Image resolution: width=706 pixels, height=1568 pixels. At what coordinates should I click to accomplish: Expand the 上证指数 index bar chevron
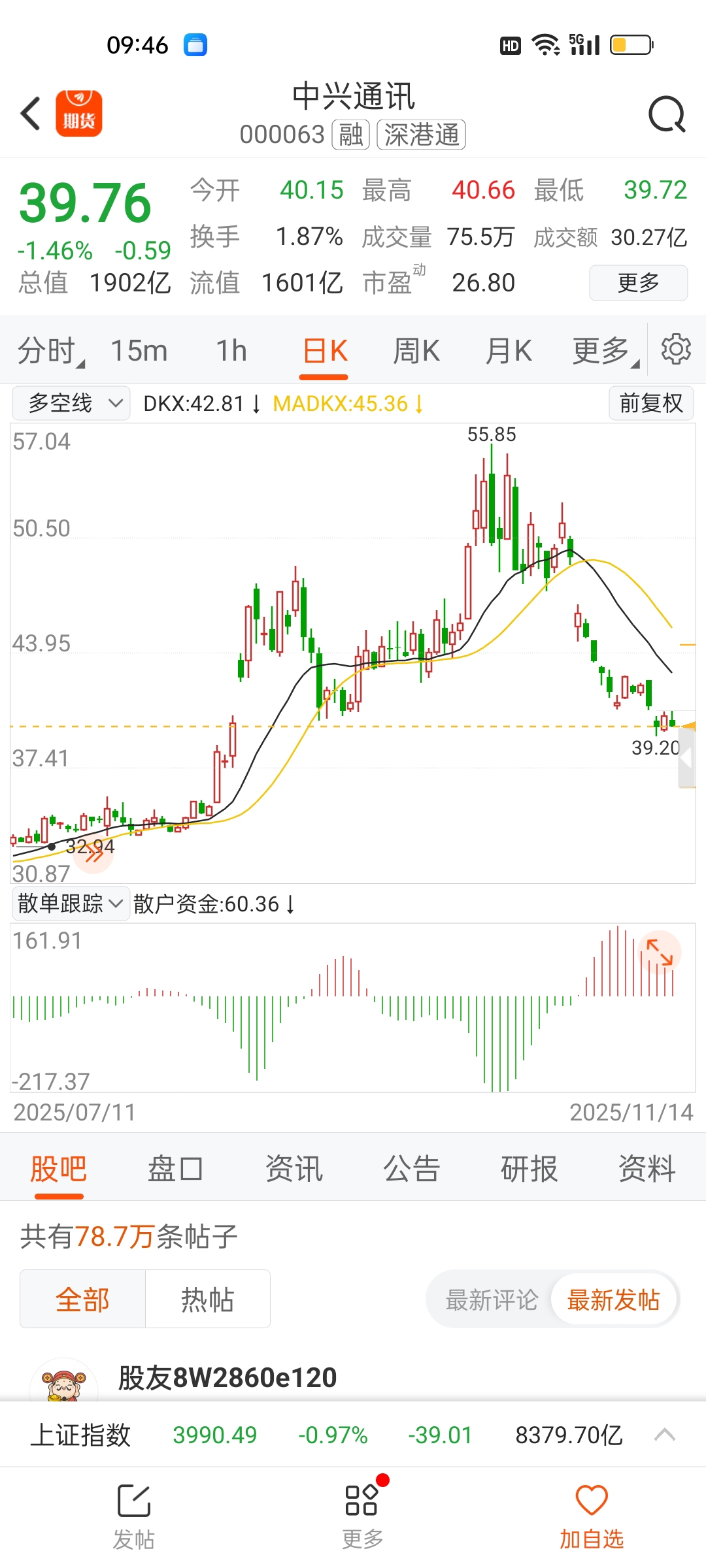[x=665, y=1435]
